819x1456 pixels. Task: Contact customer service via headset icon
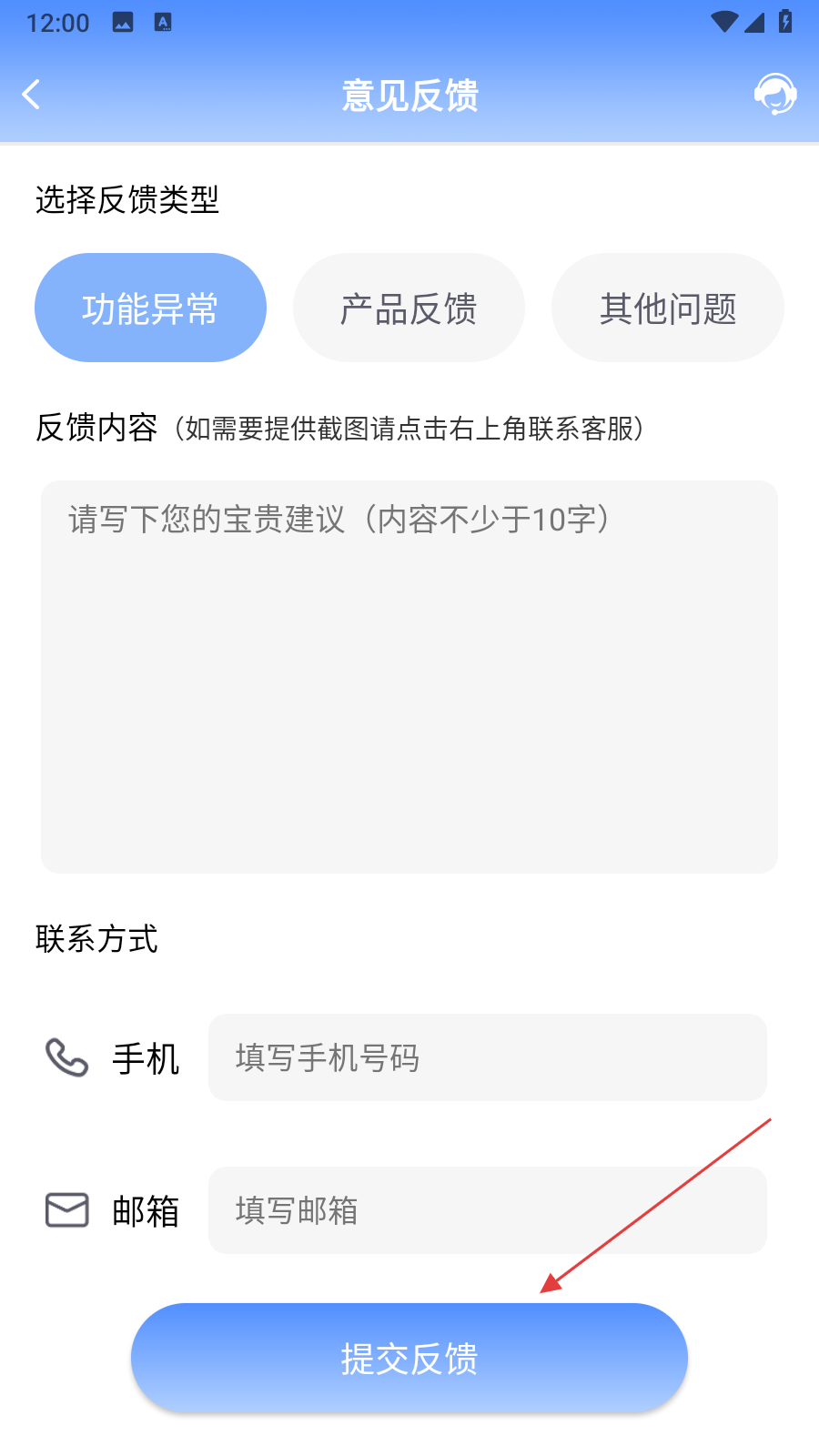775,95
